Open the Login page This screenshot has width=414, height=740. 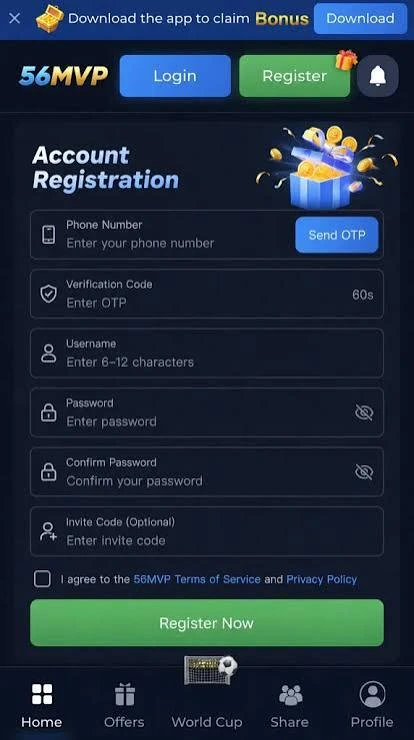click(x=175, y=76)
